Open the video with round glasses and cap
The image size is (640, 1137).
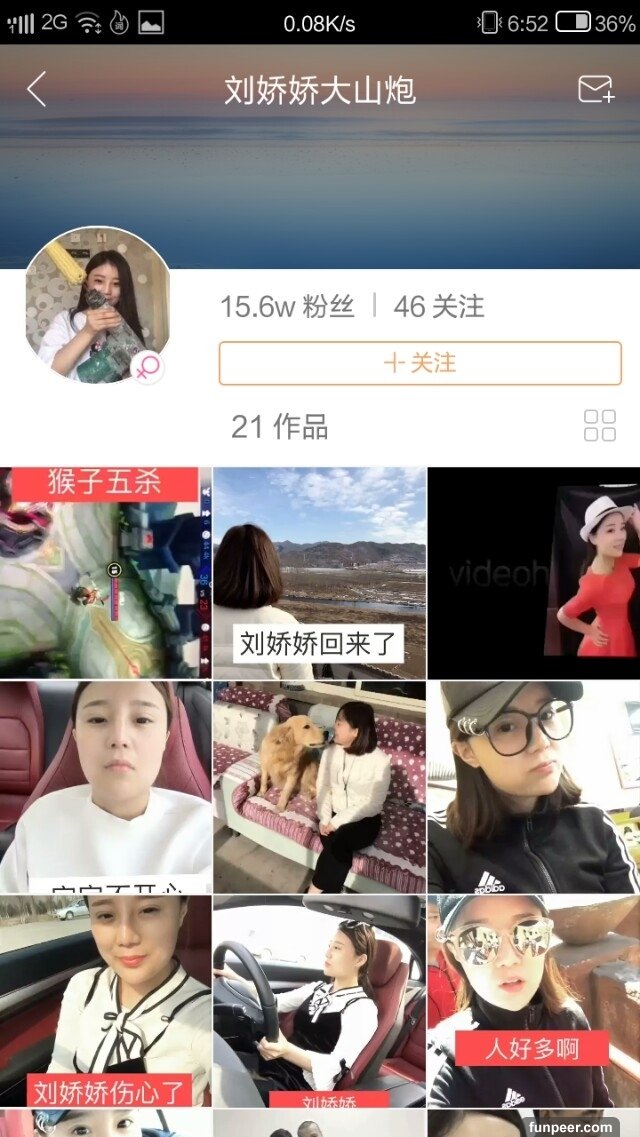point(533,787)
